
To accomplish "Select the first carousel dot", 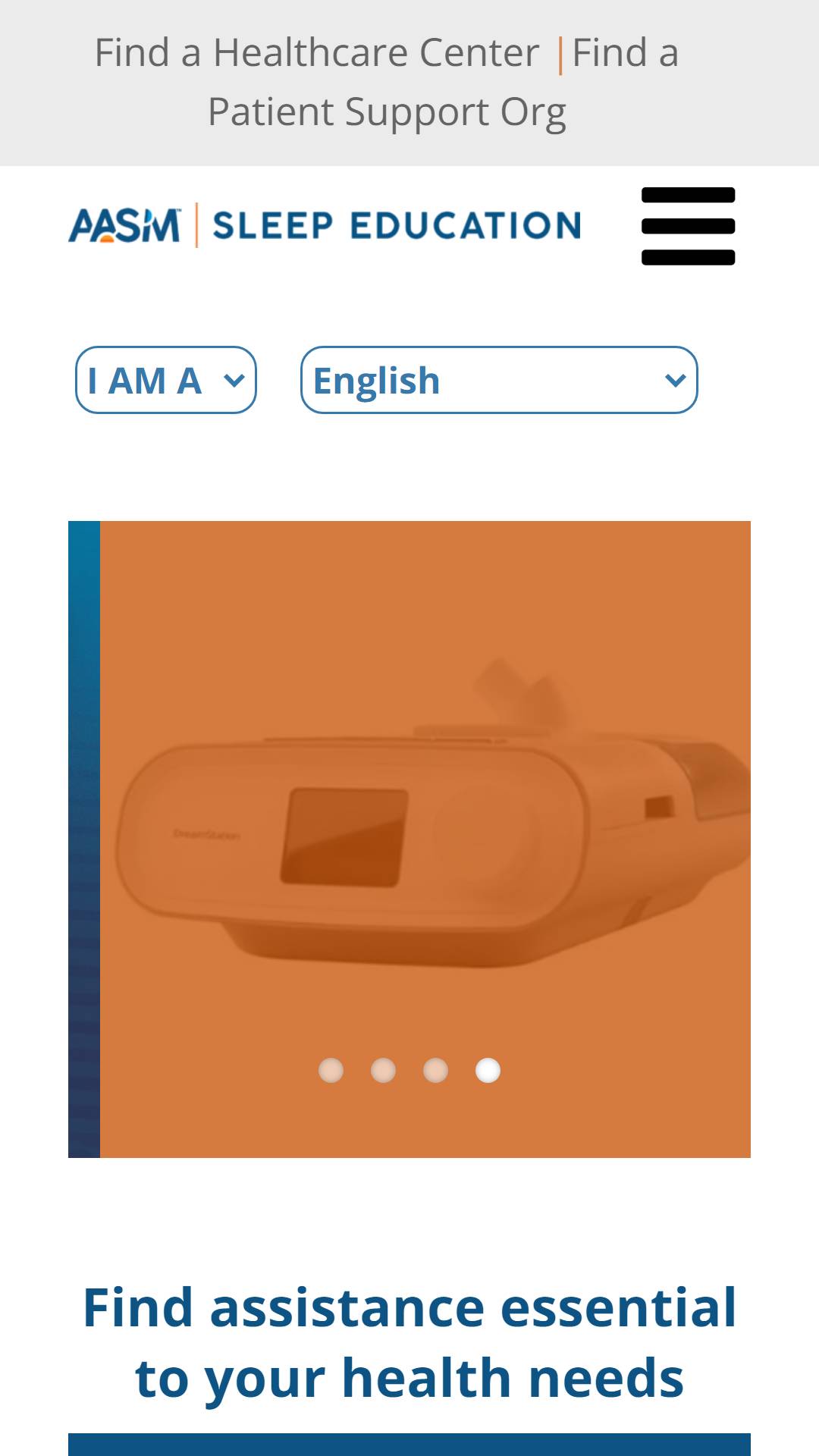I will point(331,1070).
